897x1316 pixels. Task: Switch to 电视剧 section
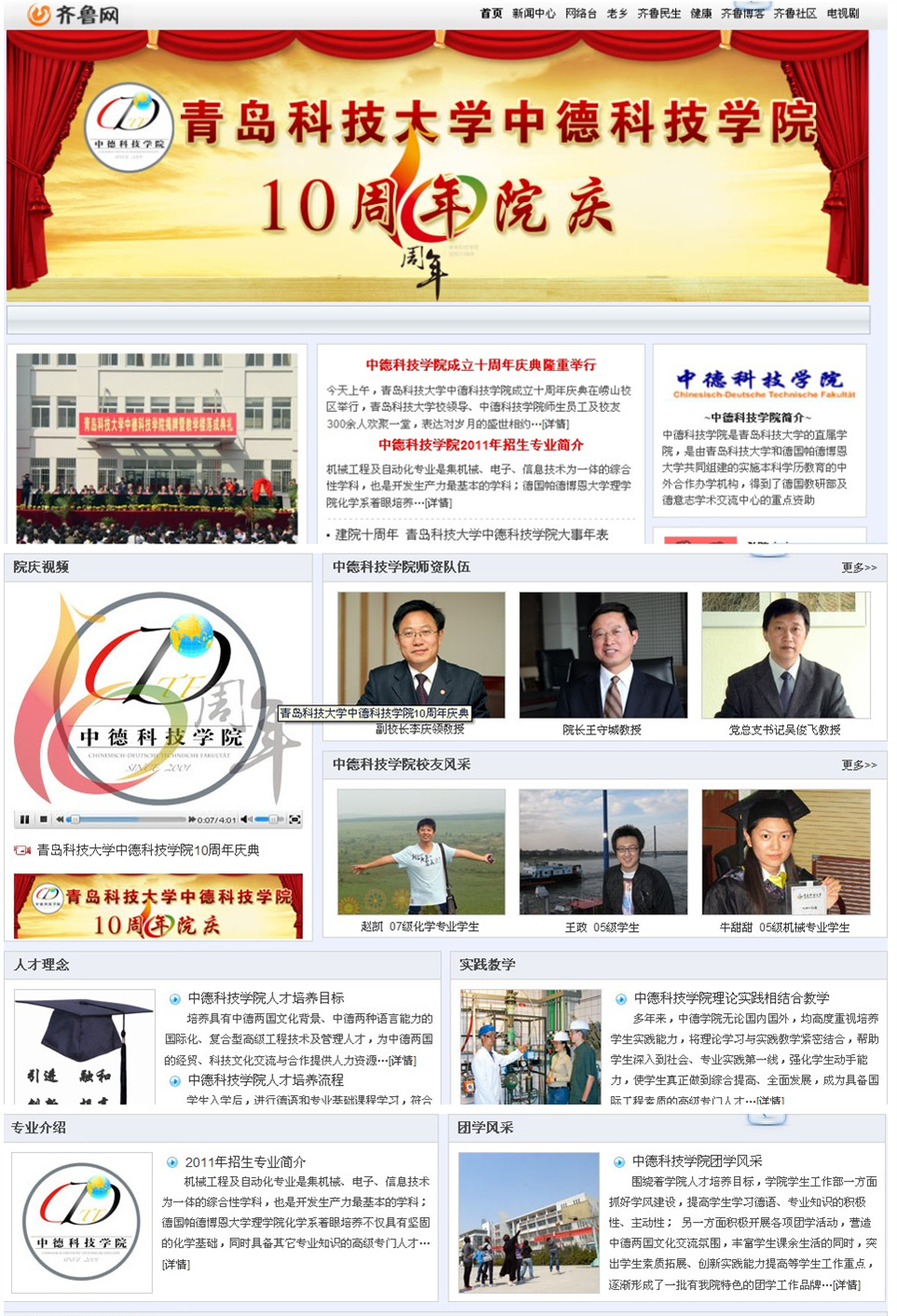(x=843, y=13)
